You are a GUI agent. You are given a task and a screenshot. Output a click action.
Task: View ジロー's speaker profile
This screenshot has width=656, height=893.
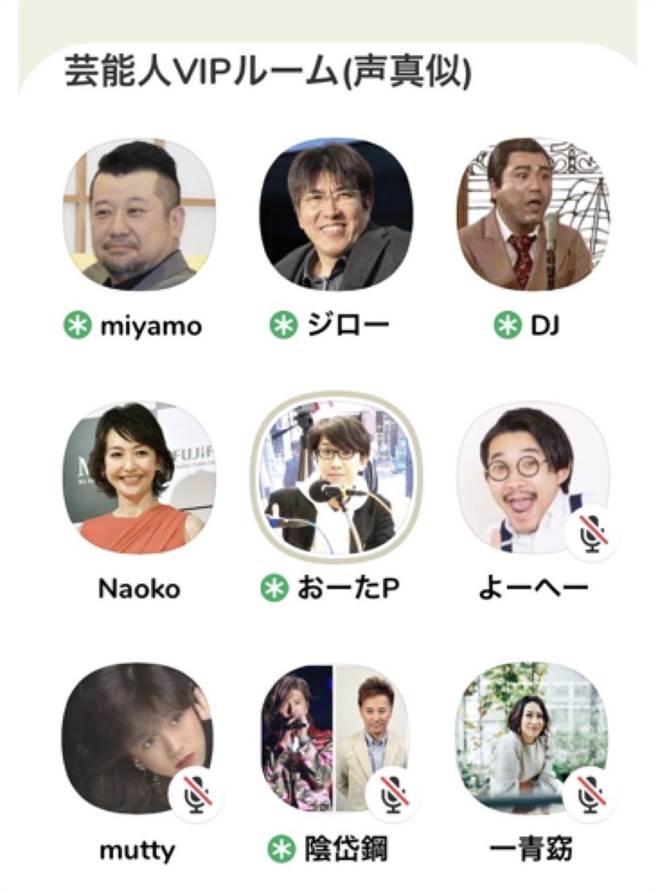[x=336, y=214]
